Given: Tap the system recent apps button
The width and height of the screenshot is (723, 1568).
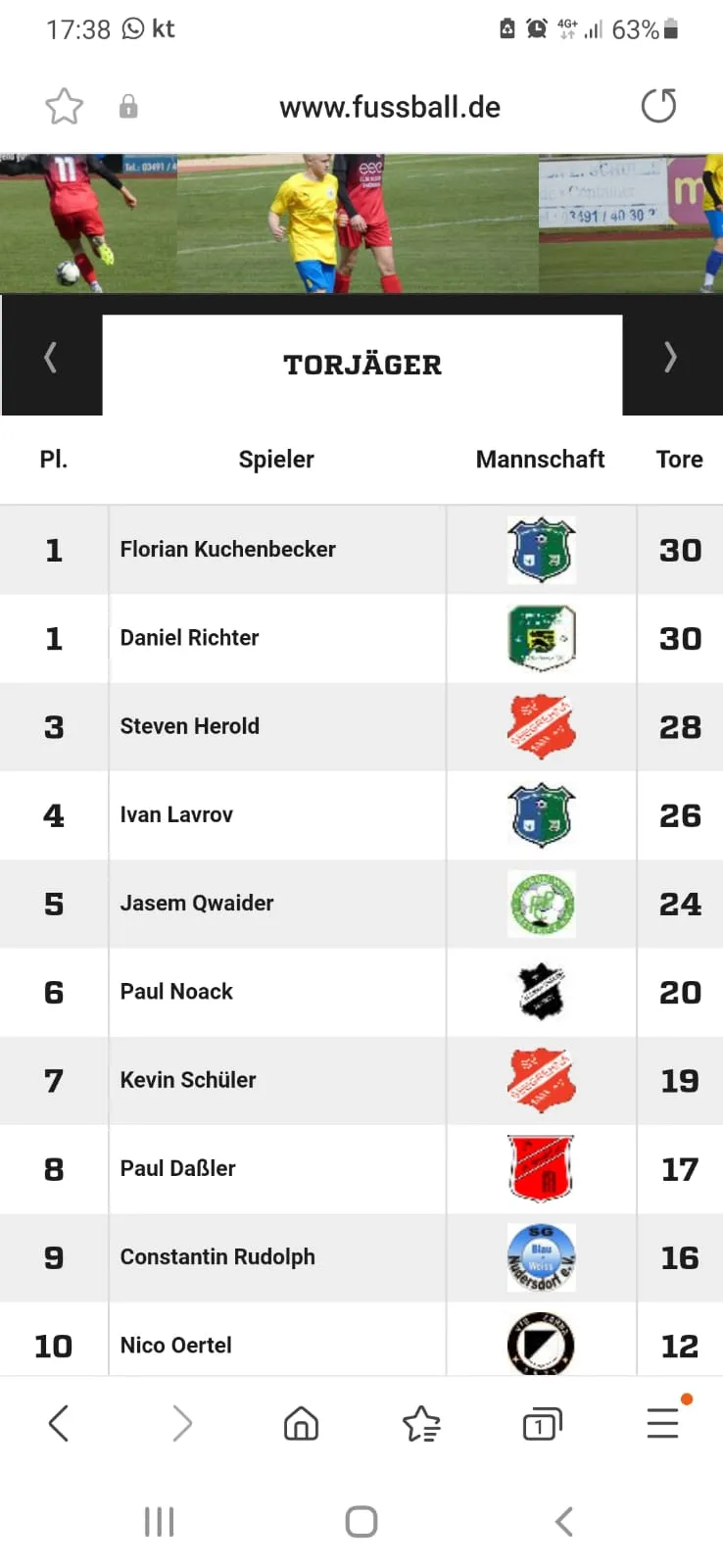Looking at the screenshot, I should point(159,1522).
